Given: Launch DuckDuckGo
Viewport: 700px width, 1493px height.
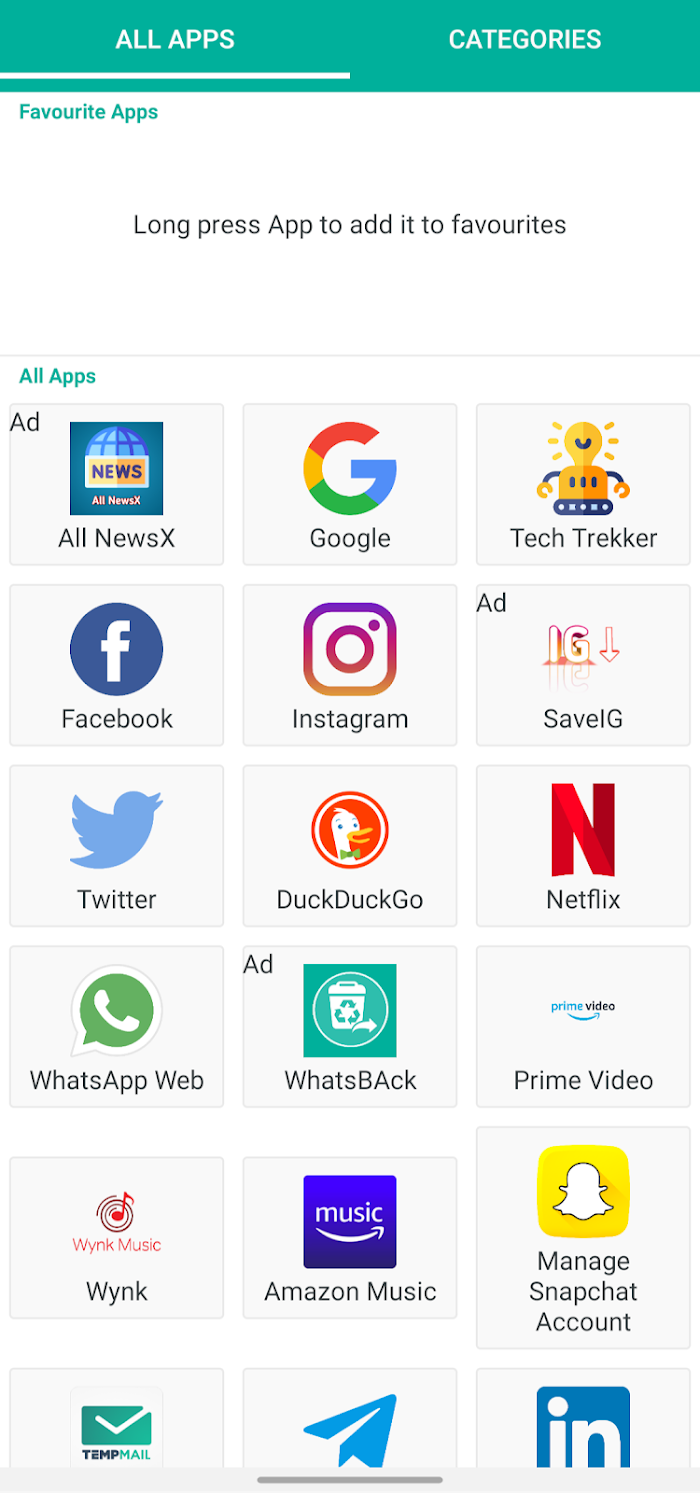Looking at the screenshot, I should [x=350, y=847].
